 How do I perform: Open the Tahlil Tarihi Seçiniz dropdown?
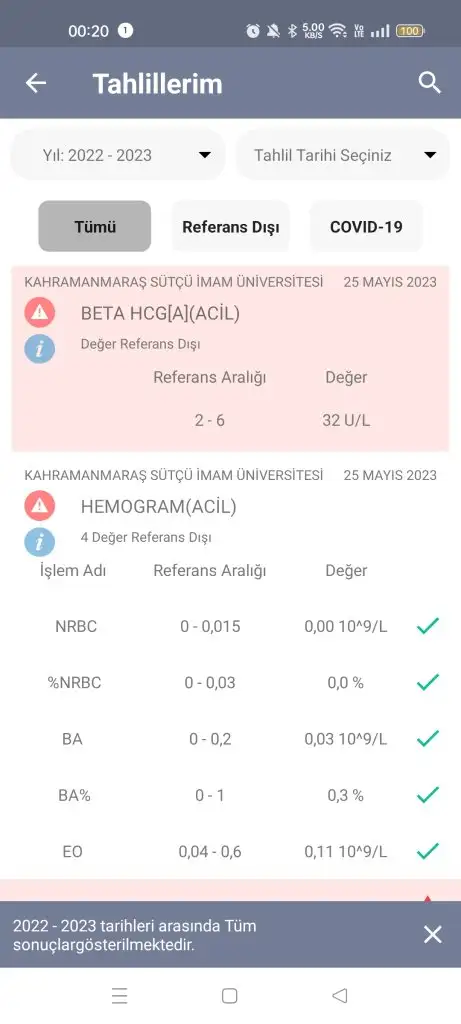[343, 155]
